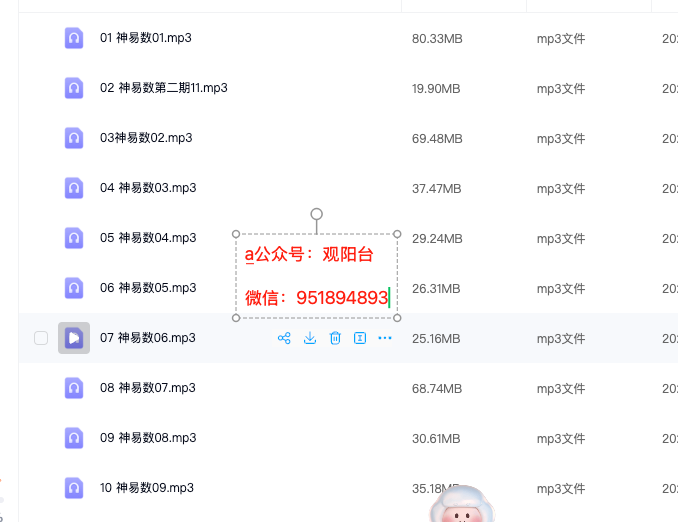The width and height of the screenshot is (678, 522).
Task: Open 02 神易数第二期11.mp3
Action: point(164,88)
